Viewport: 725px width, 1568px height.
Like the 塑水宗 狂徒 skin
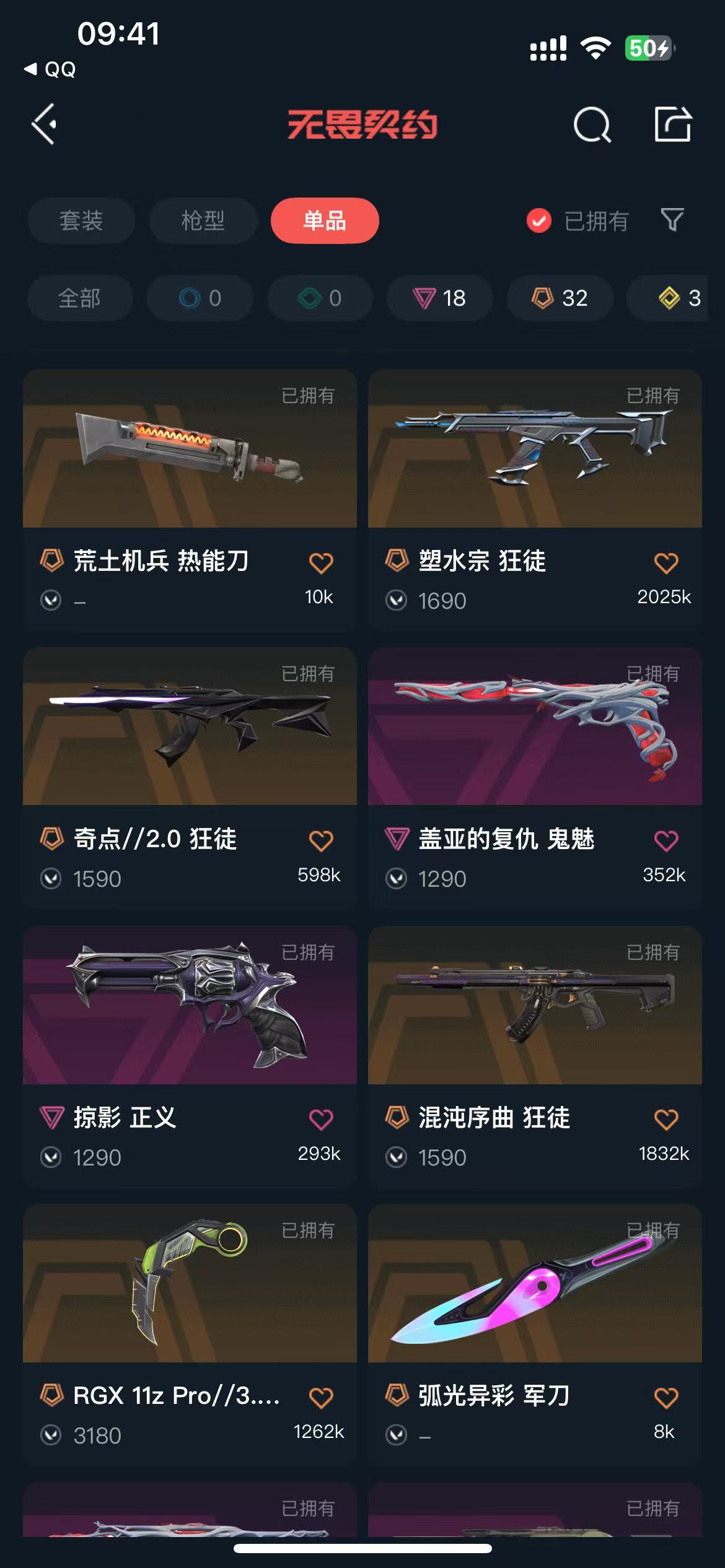pyautogui.click(x=666, y=563)
